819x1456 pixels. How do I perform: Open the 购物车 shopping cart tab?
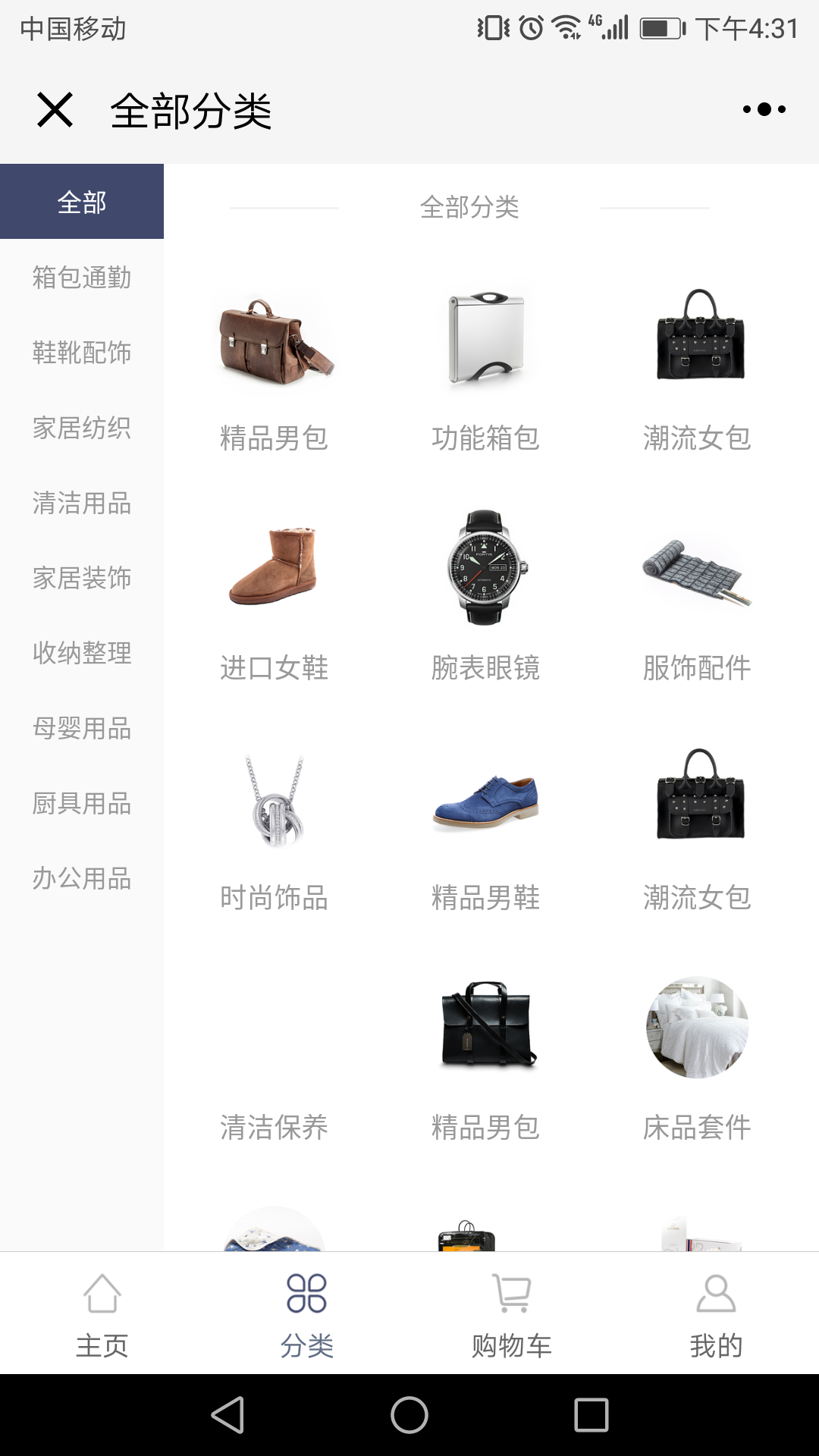click(512, 1314)
